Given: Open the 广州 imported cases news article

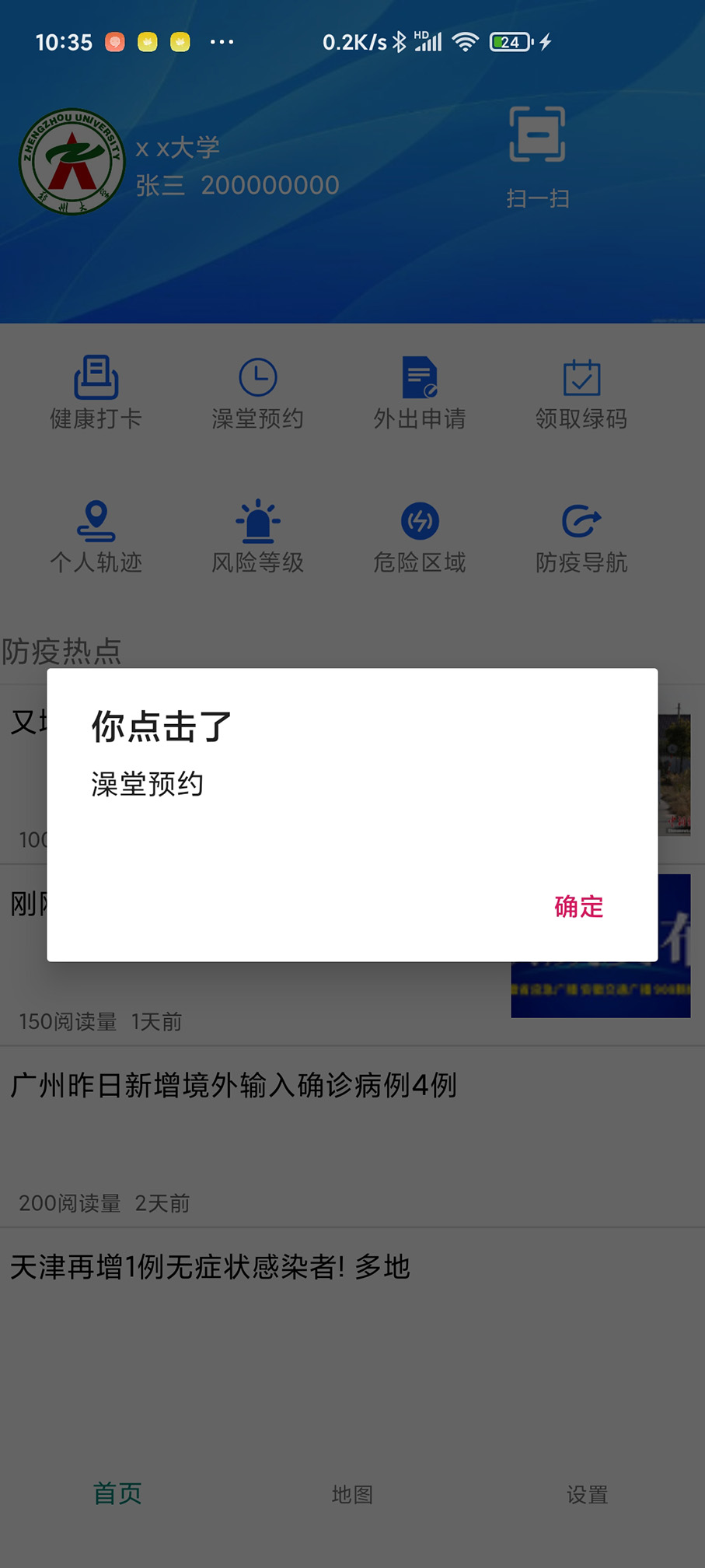Looking at the screenshot, I should pyautogui.click(x=233, y=1087).
